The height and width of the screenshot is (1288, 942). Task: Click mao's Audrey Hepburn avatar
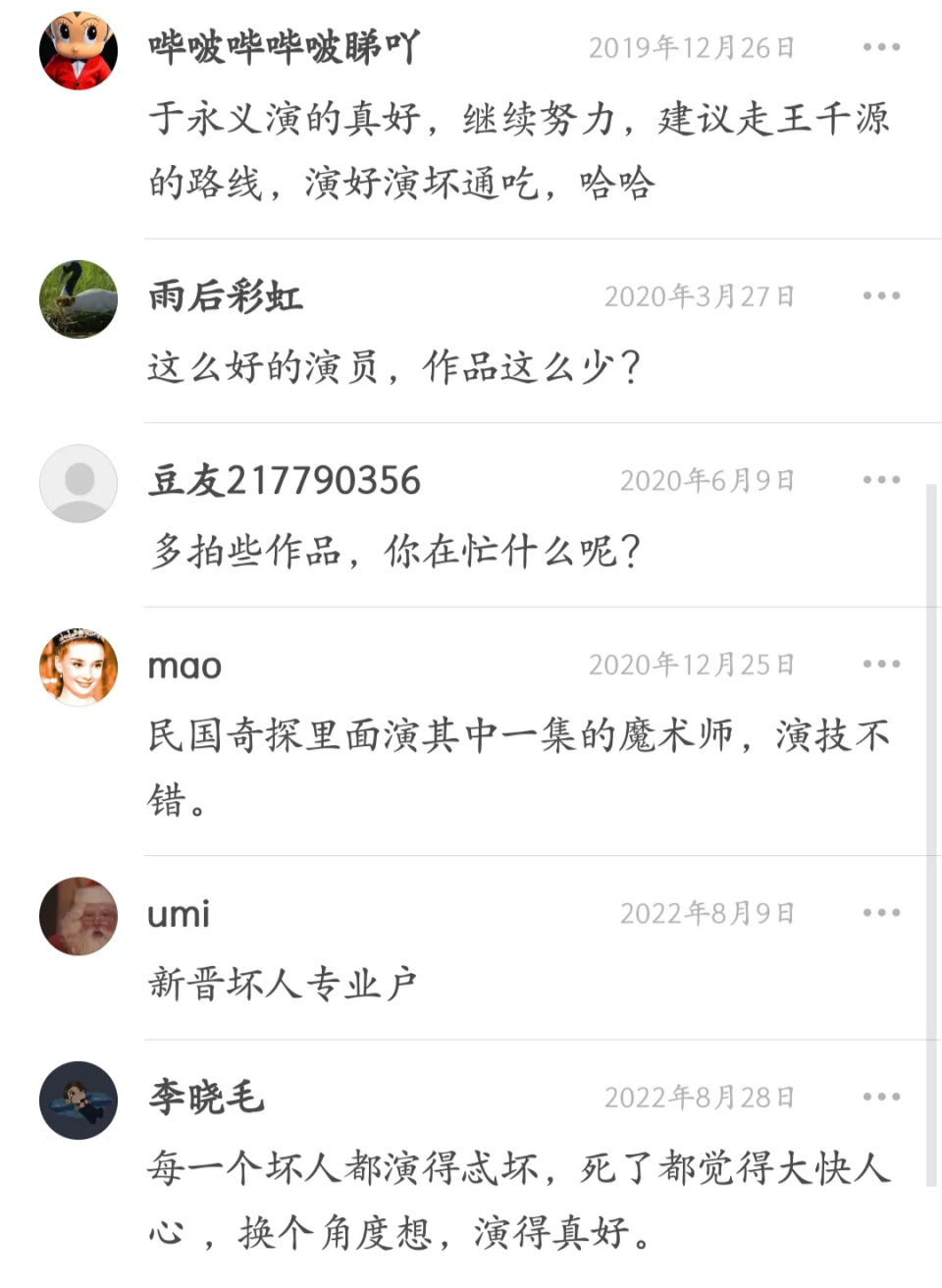tap(78, 667)
